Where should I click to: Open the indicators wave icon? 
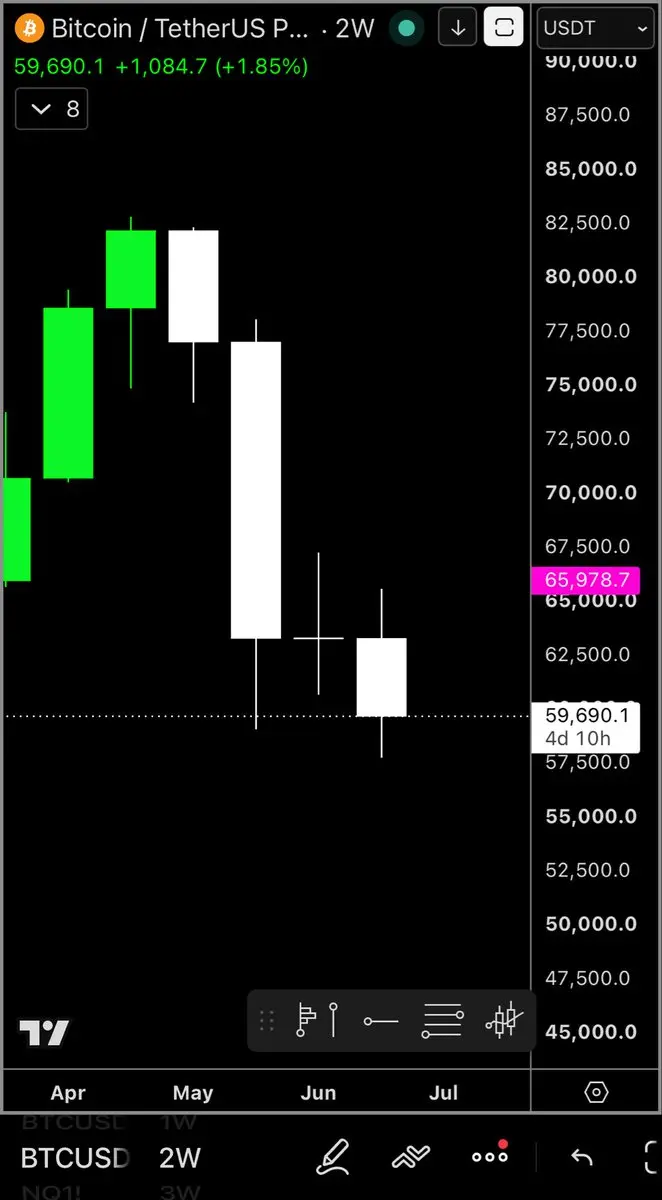click(x=410, y=1158)
